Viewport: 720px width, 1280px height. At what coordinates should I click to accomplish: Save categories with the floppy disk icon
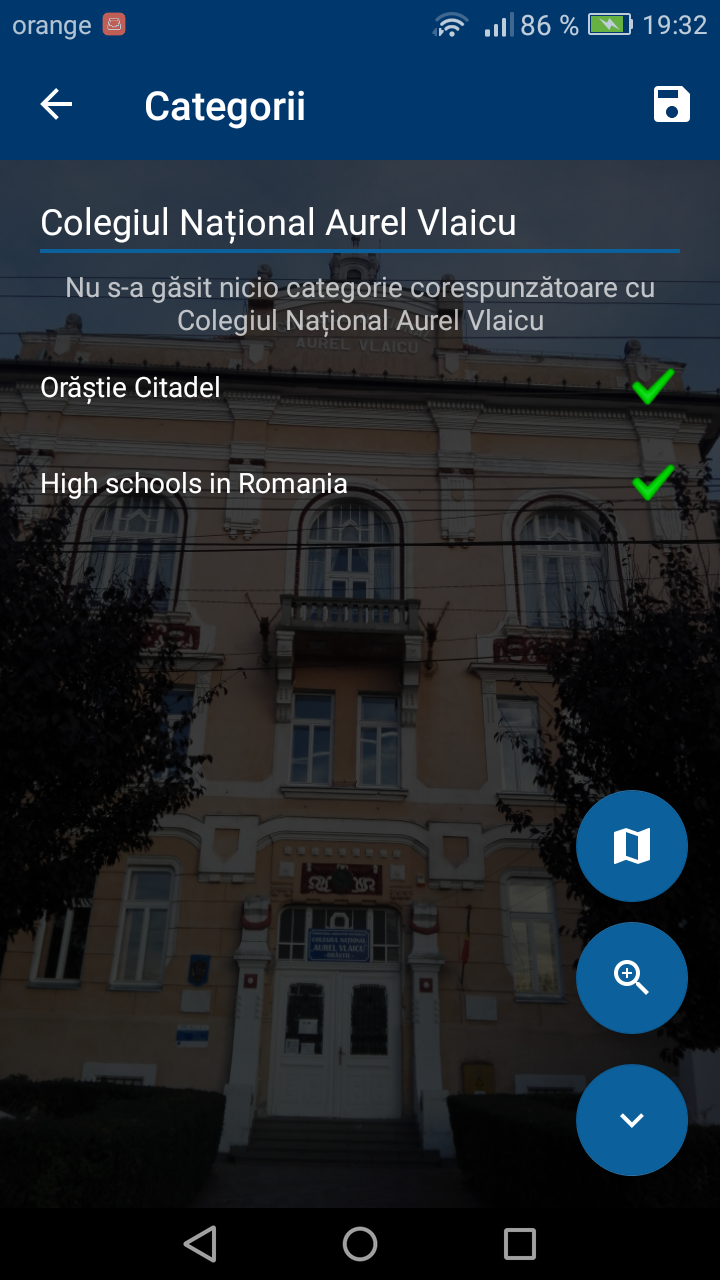pos(671,105)
